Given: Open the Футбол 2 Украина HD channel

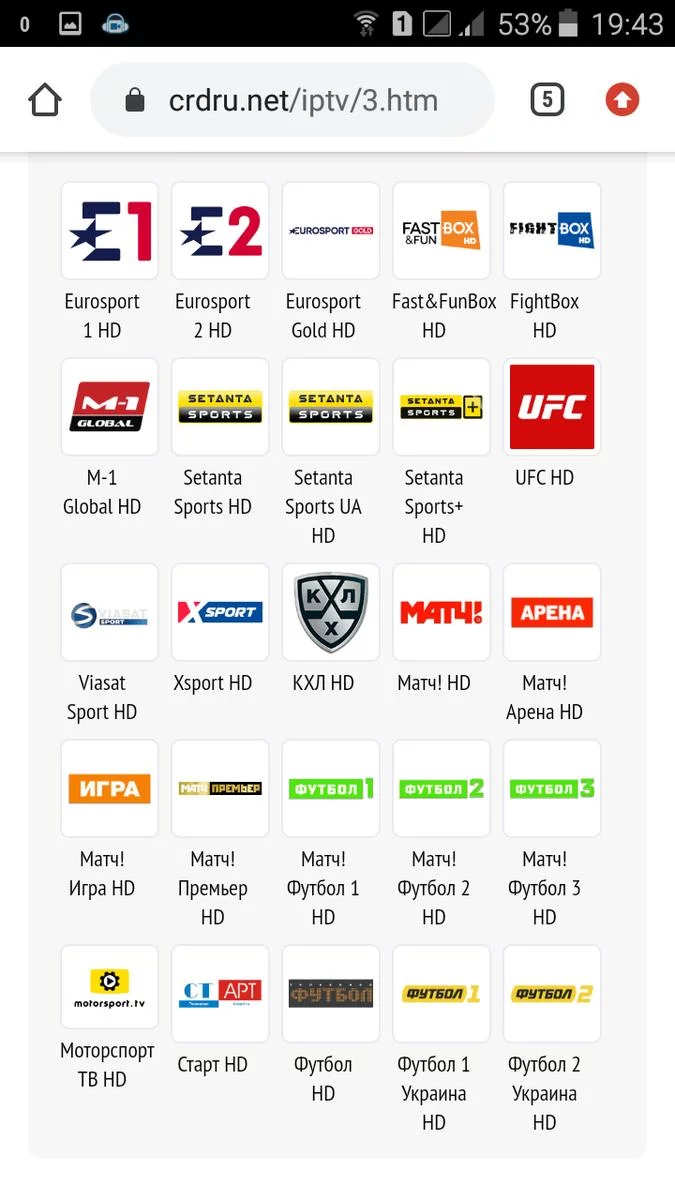Looking at the screenshot, I should click(552, 993).
